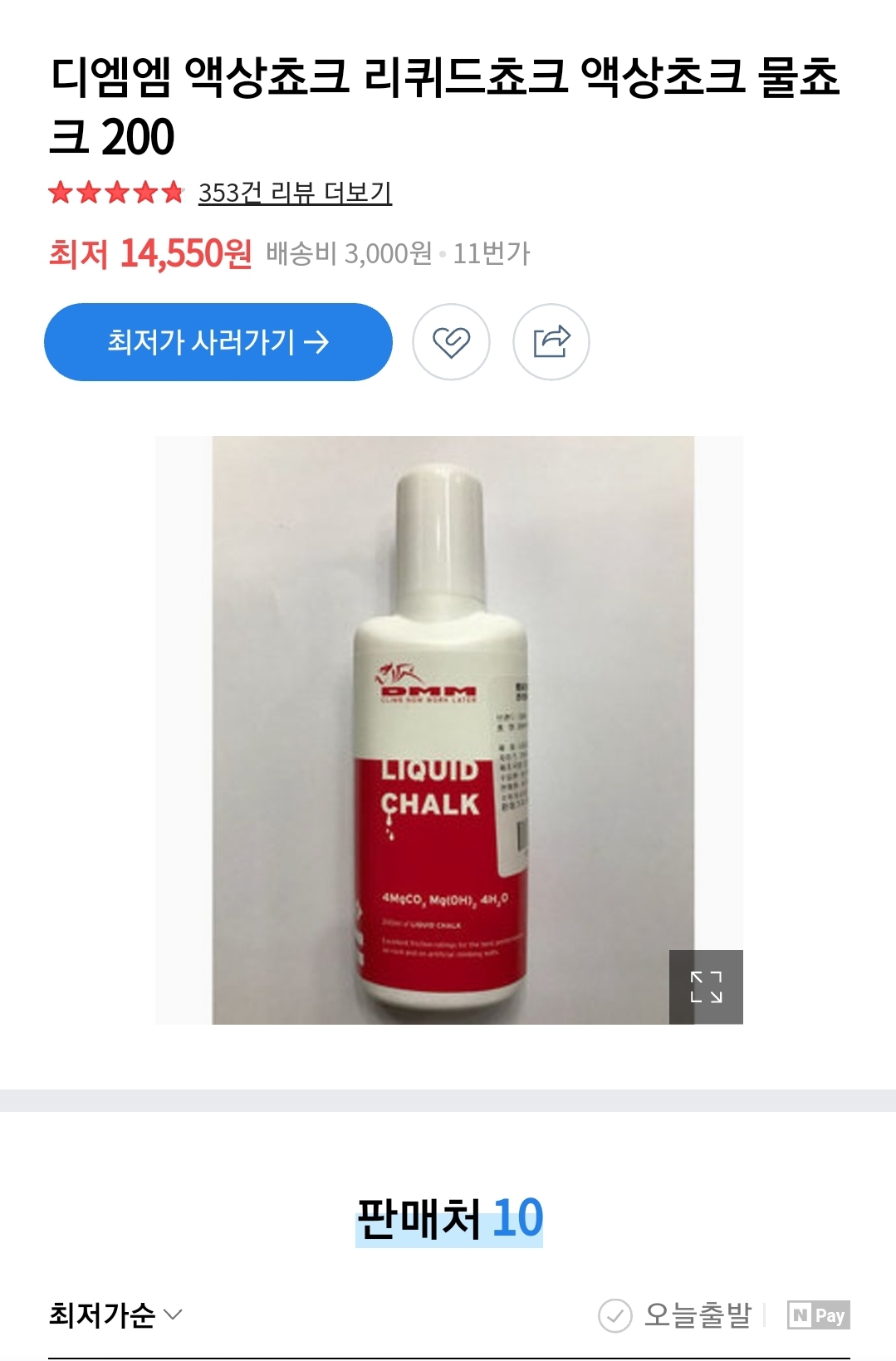Filter sellers by N Pay

tap(818, 1315)
